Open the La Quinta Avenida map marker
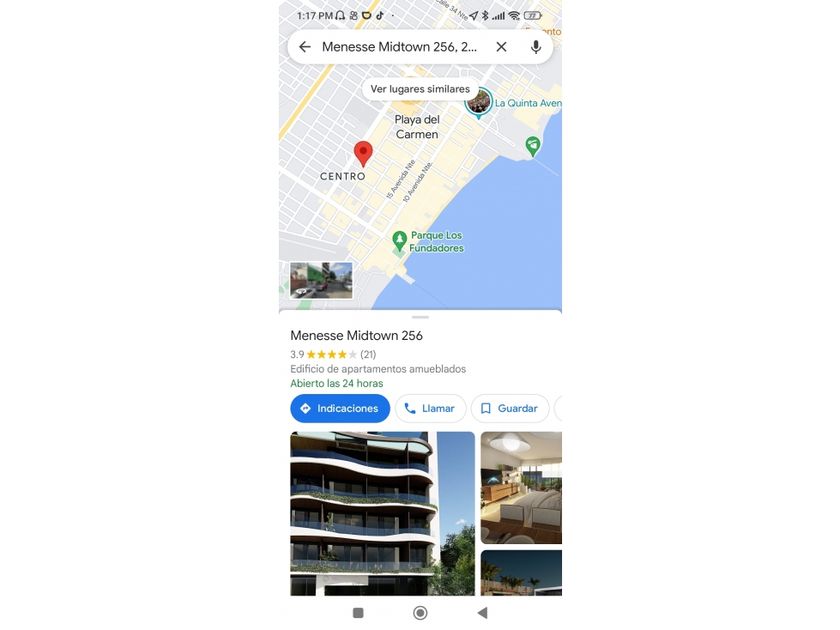Screen dimensions: 840x630 [479, 101]
